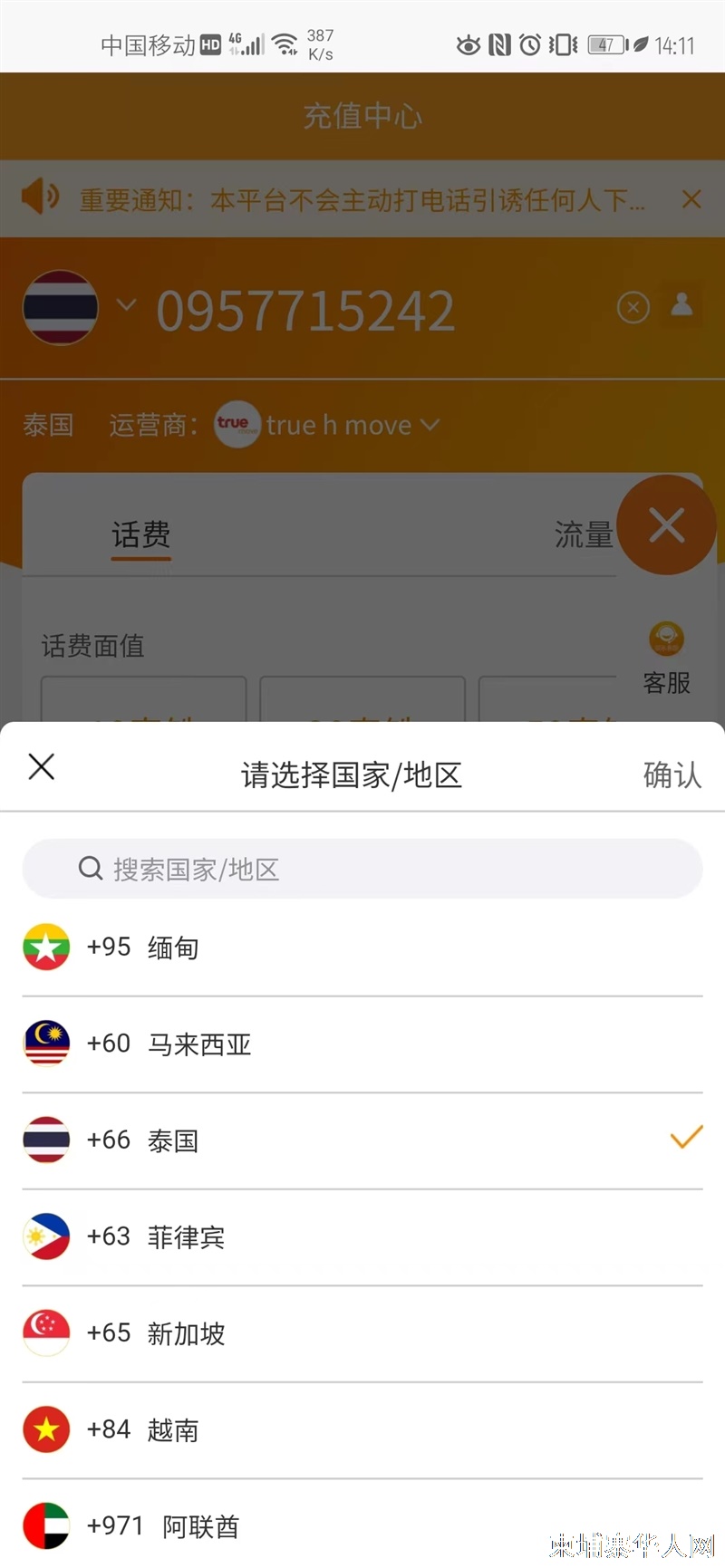Select +95 缅甸 from the list

362,948
